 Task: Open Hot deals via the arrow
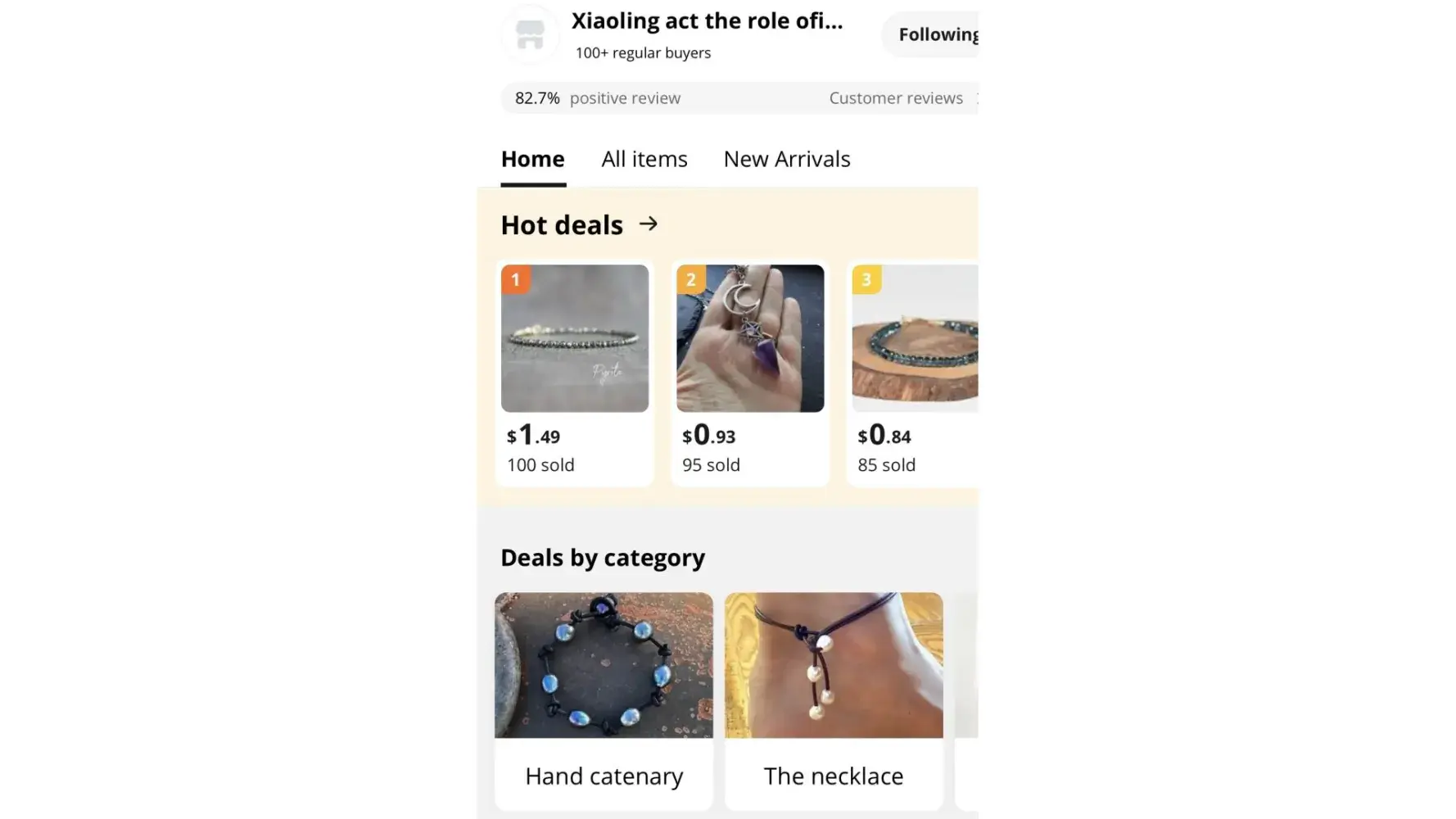(648, 224)
